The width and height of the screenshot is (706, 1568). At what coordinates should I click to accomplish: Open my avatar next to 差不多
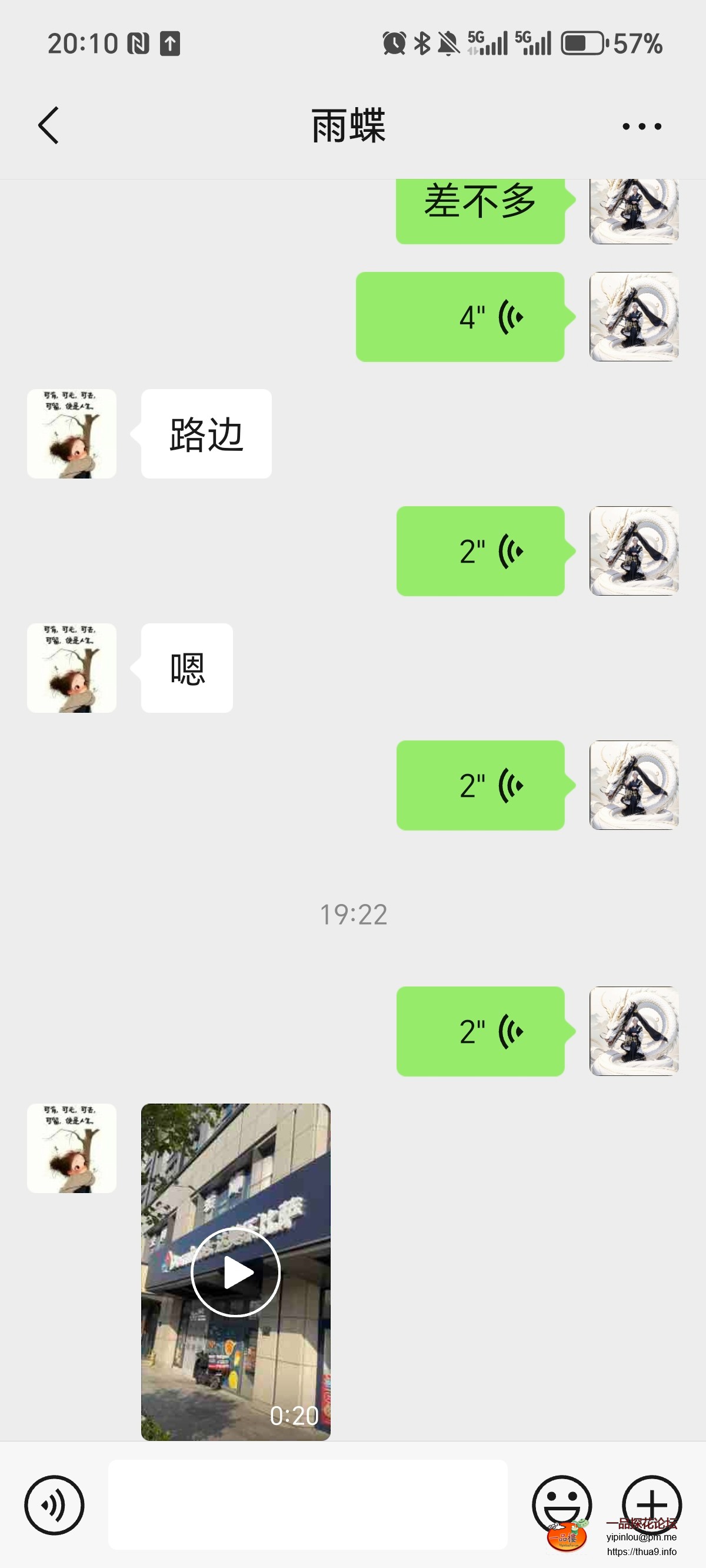pos(634,211)
